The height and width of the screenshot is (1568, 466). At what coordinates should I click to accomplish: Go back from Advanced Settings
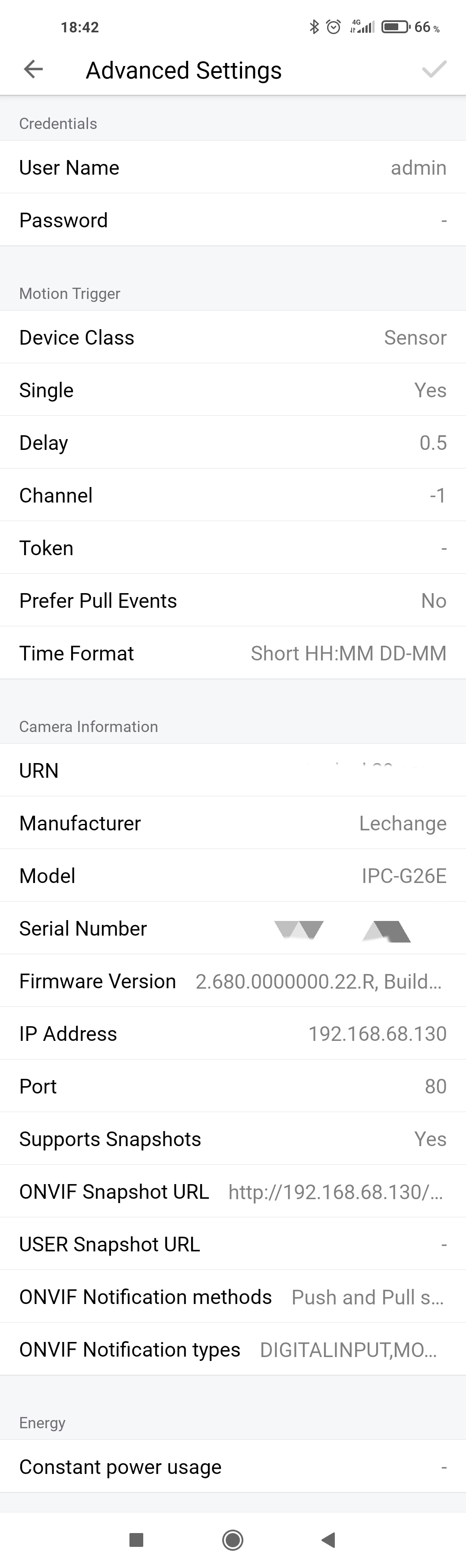coord(34,69)
